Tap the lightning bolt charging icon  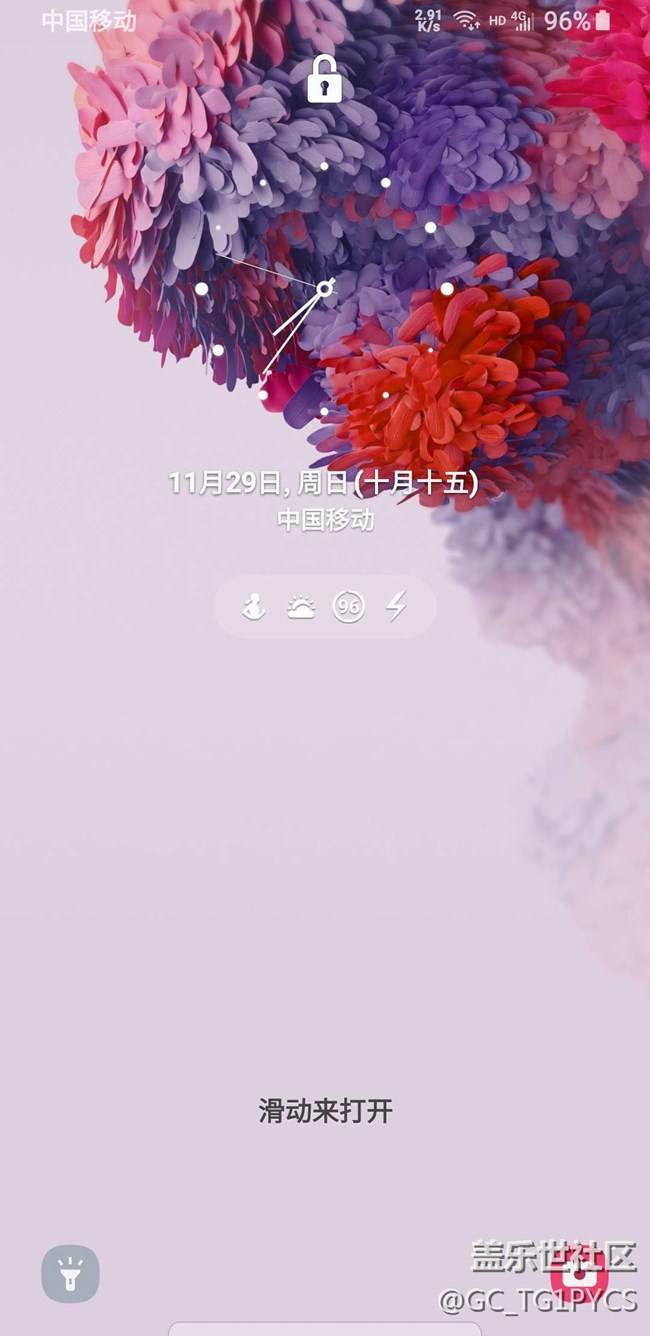396,606
